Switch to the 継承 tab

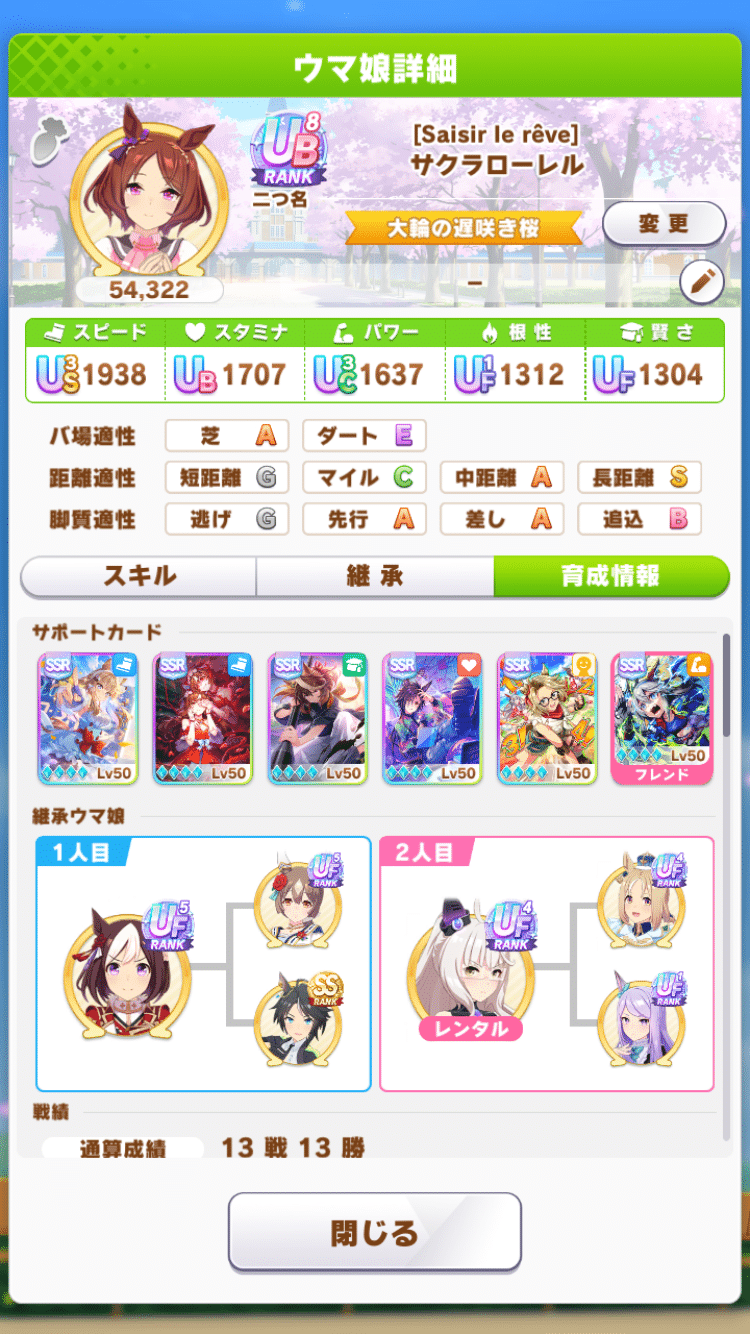(374, 576)
